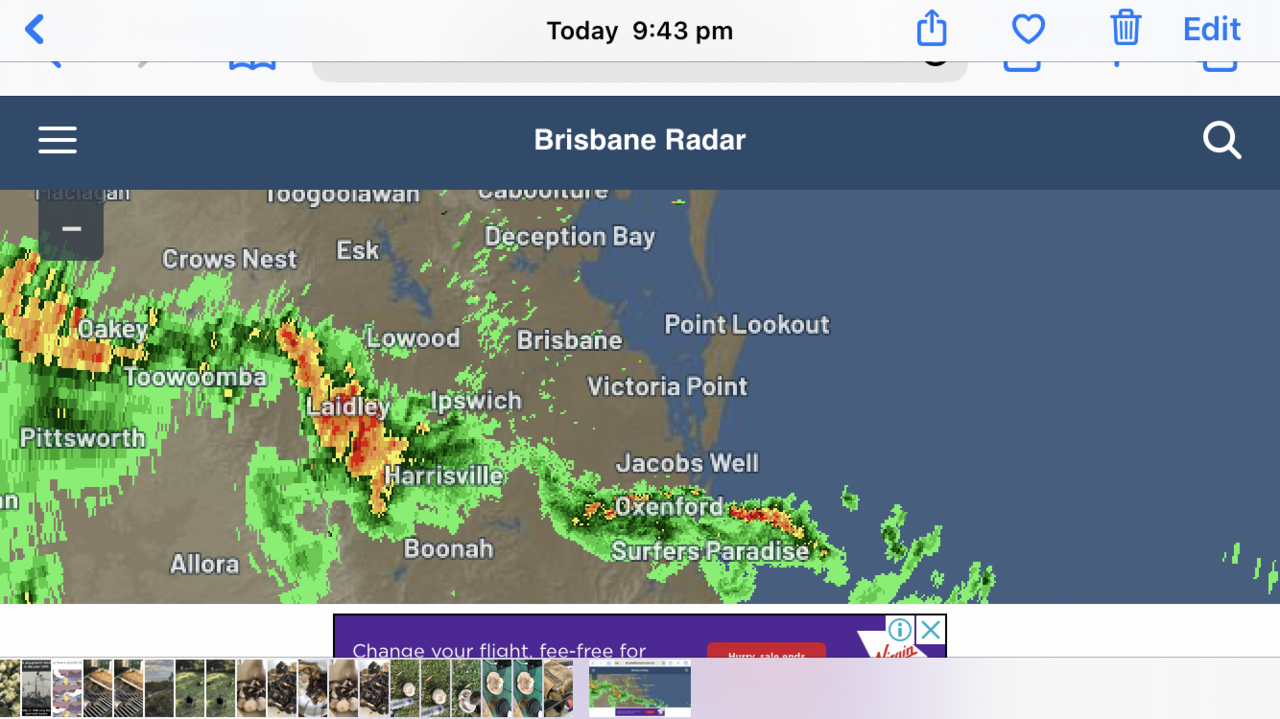
Task: Open Edit mode for this photo
Action: [x=1211, y=29]
